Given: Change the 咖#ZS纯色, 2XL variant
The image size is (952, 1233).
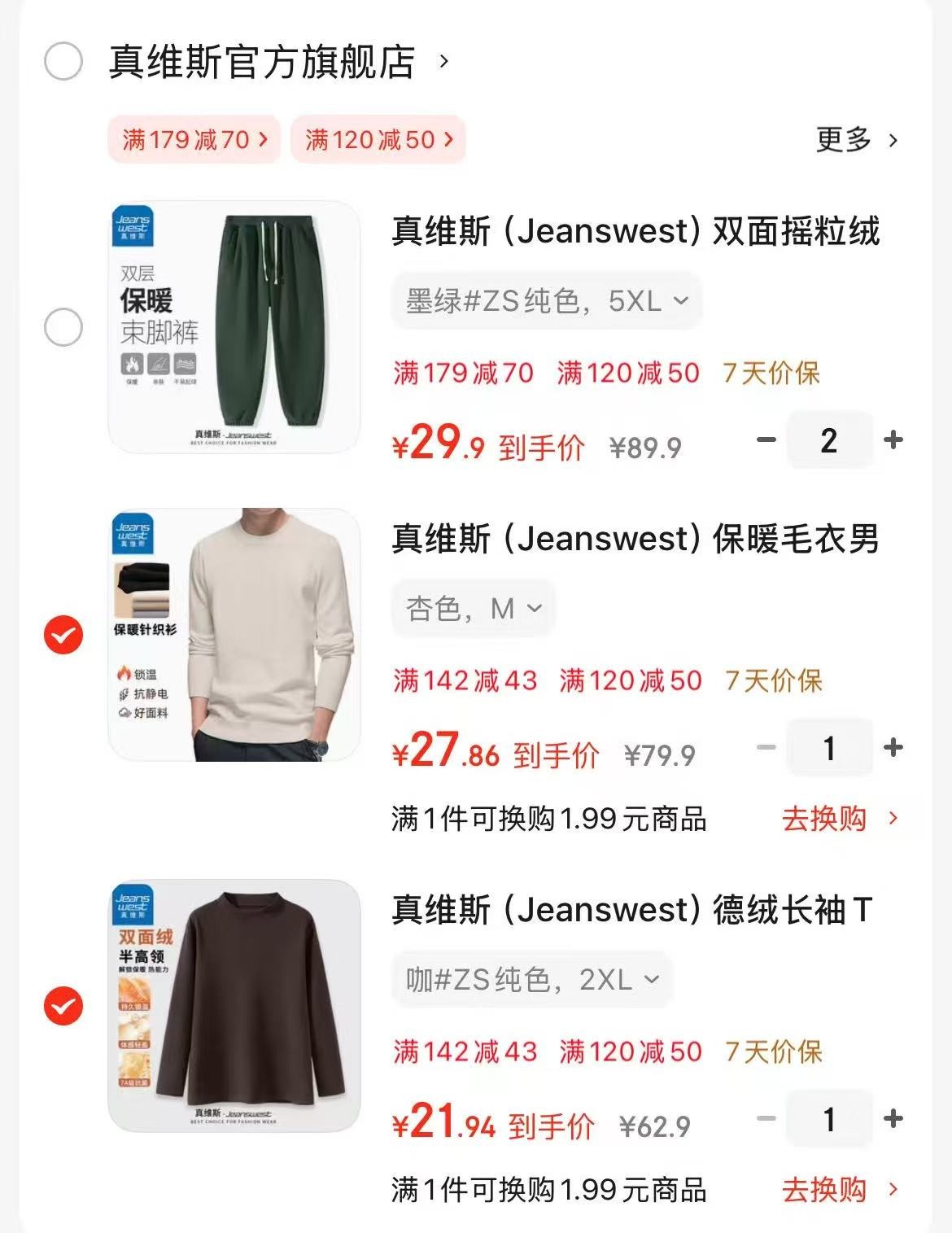Looking at the screenshot, I should pyautogui.click(x=532, y=979).
